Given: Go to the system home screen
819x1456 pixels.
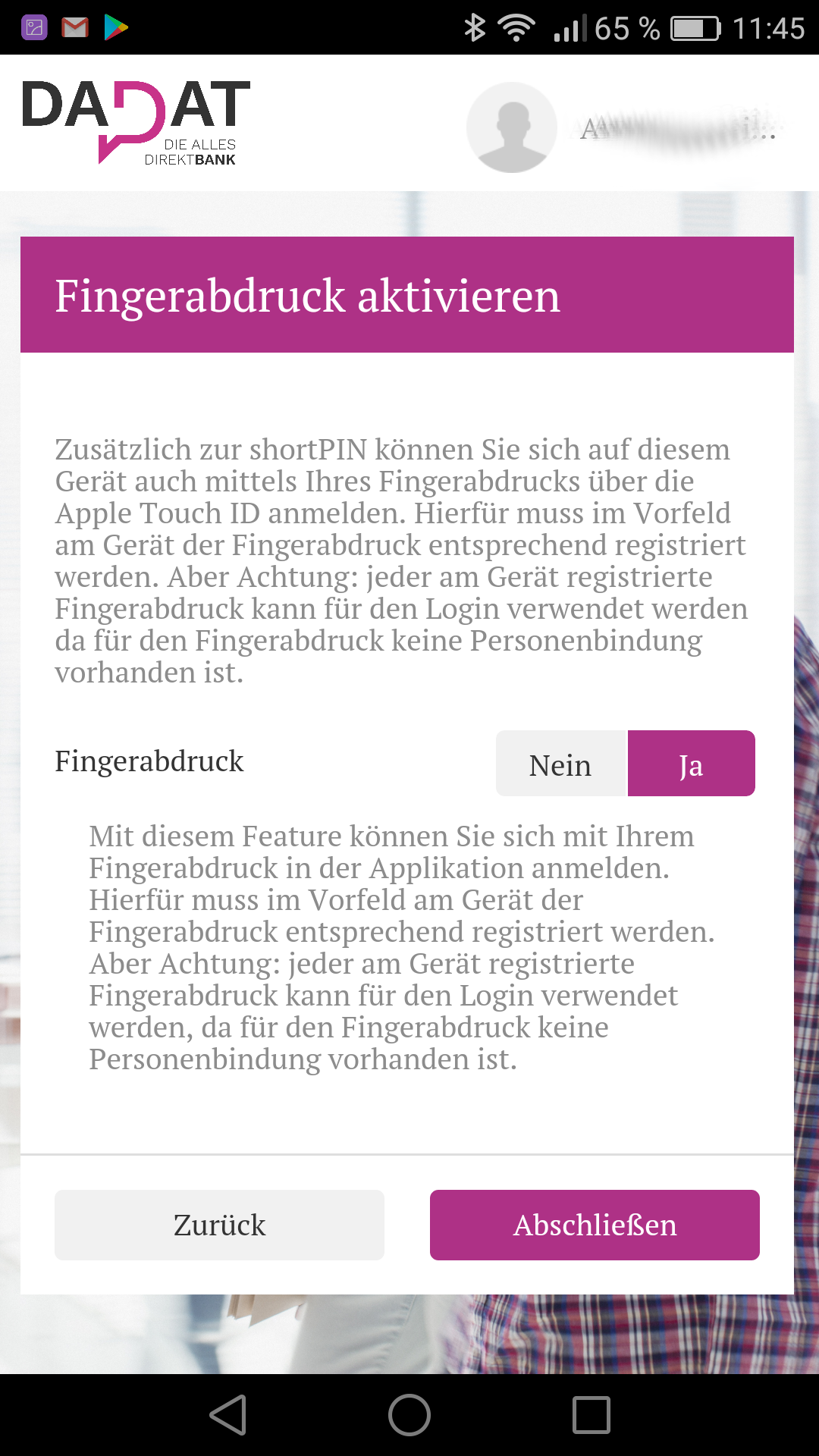Looking at the screenshot, I should point(409,1415).
